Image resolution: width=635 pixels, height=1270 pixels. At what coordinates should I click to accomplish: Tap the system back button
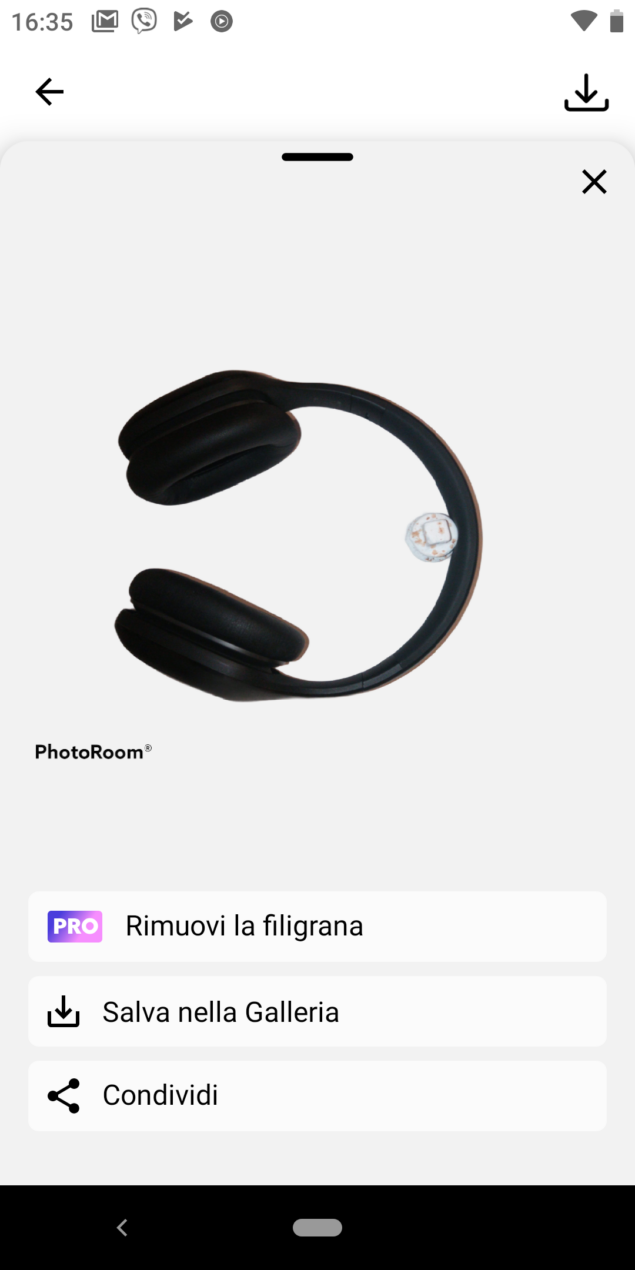[x=122, y=1227]
